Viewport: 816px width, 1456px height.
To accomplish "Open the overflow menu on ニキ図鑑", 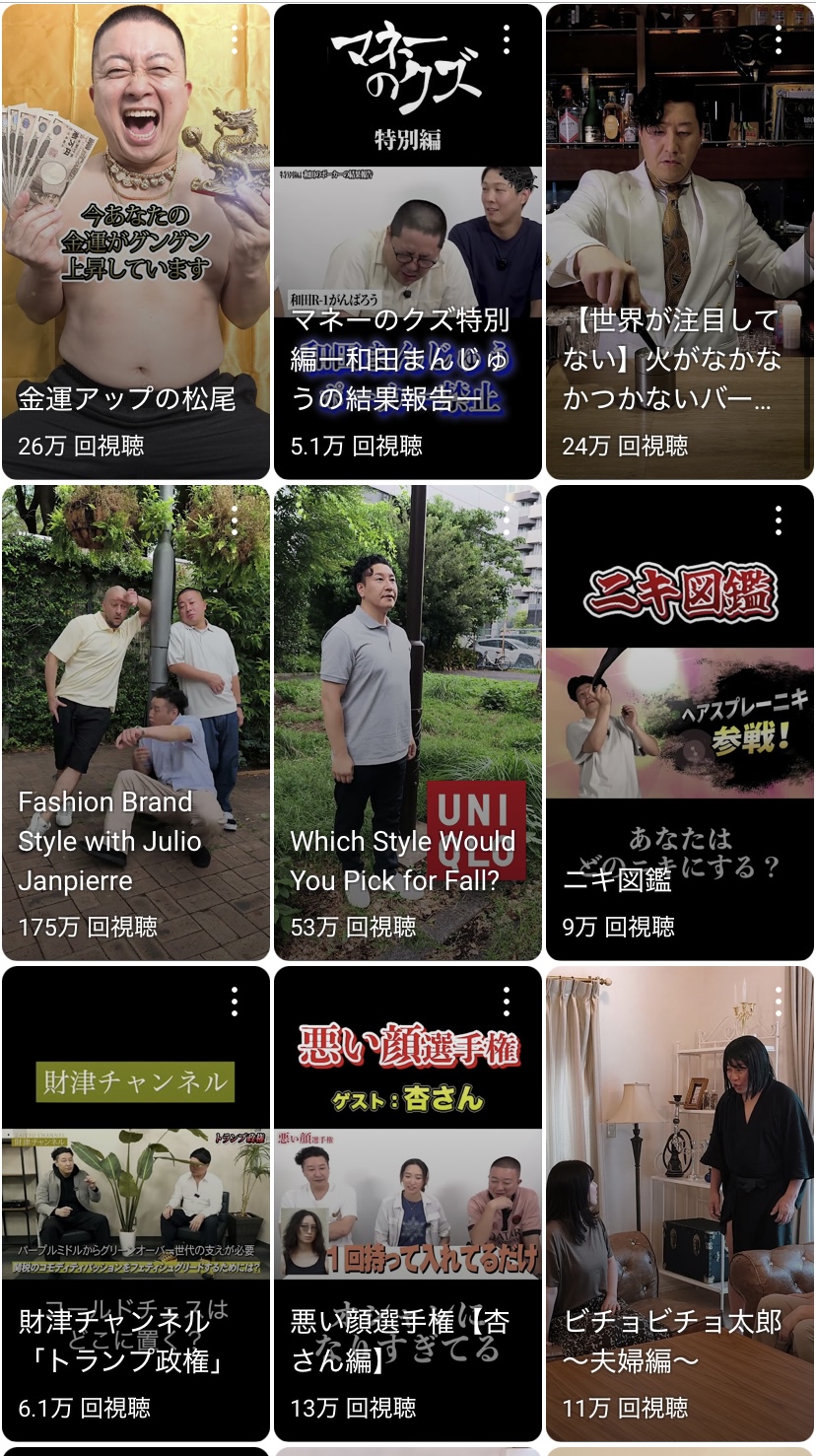I will point(779,520).
